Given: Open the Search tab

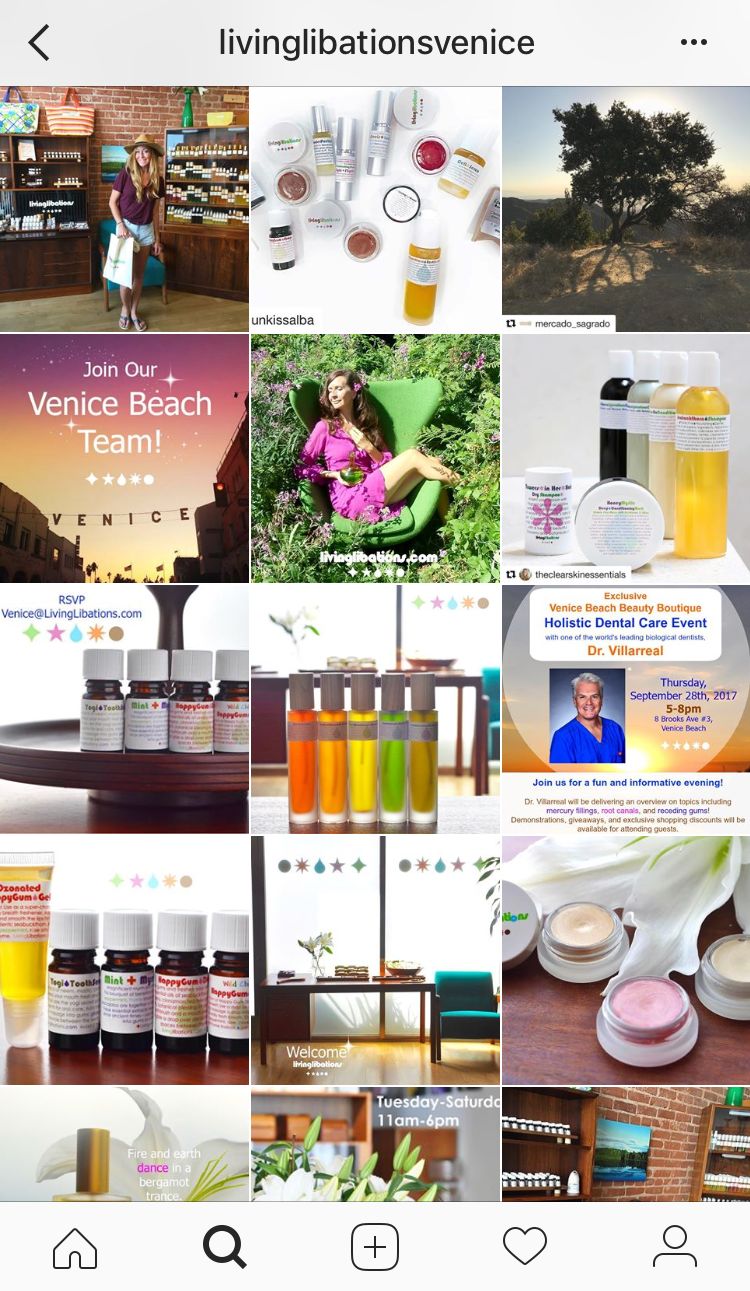Looking at the screenshot, I should pos(224,1247).
